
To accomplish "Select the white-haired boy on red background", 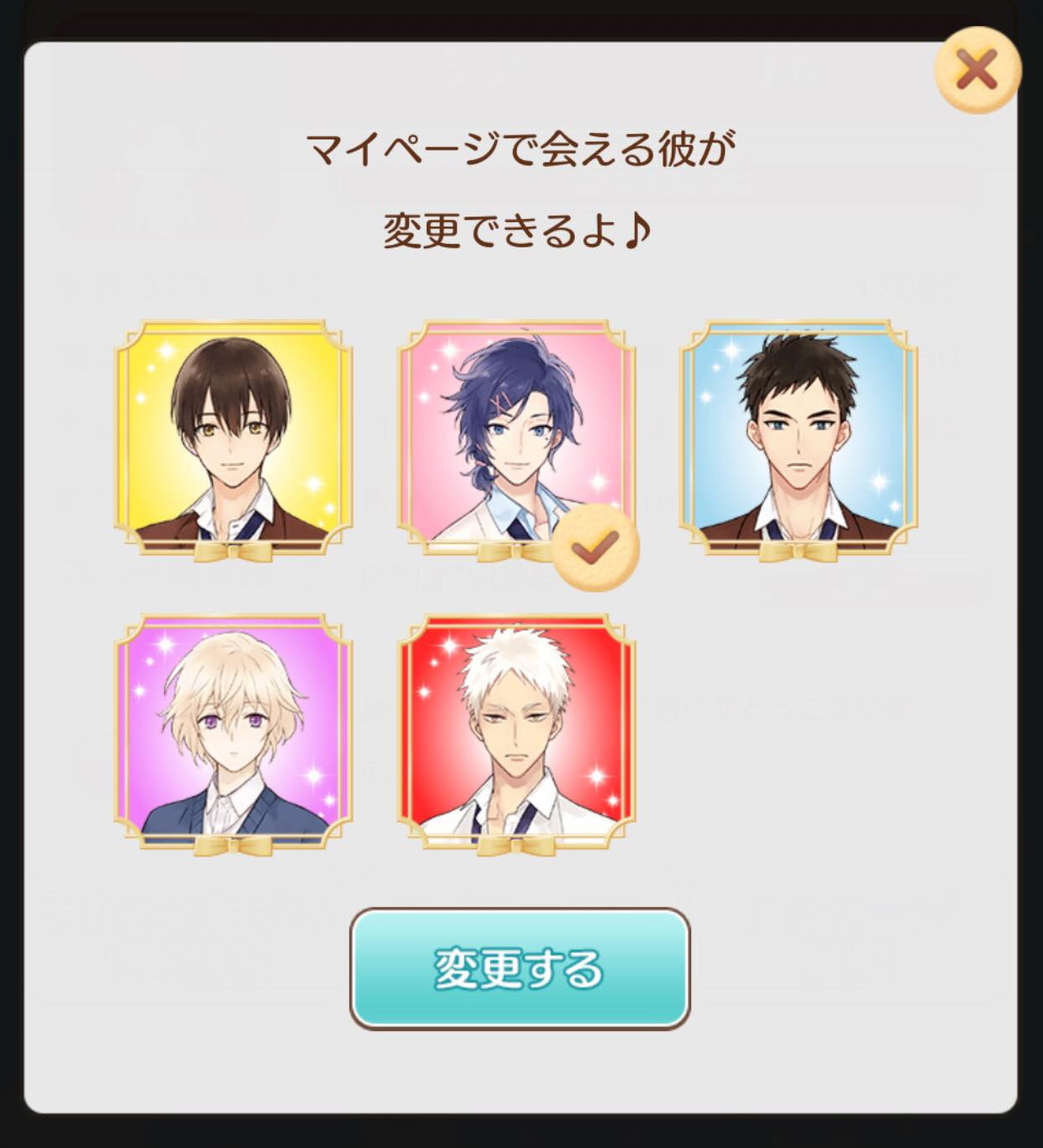I will point(515,732).
